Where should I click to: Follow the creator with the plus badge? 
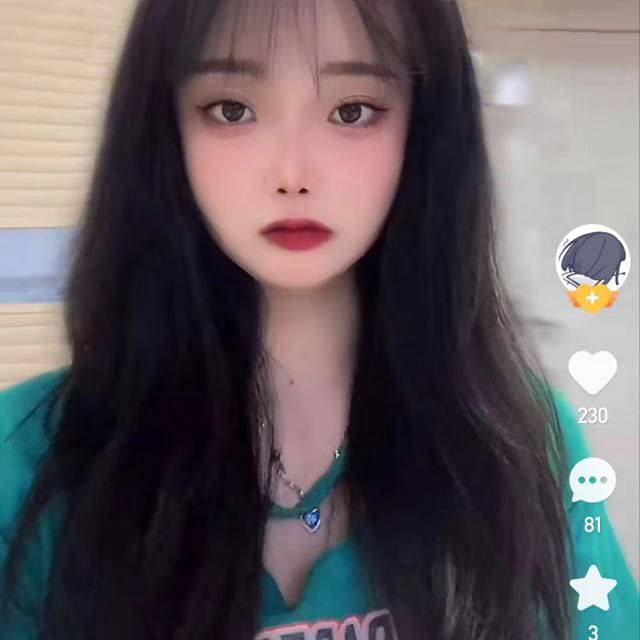coord(593,298)
